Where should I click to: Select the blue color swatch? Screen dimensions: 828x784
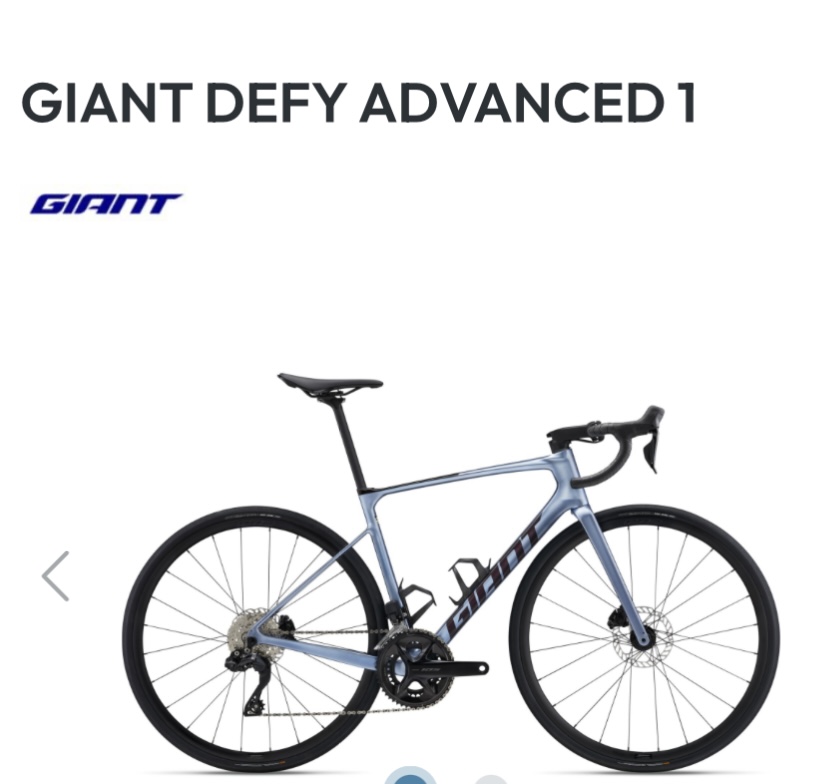(412, 778)
